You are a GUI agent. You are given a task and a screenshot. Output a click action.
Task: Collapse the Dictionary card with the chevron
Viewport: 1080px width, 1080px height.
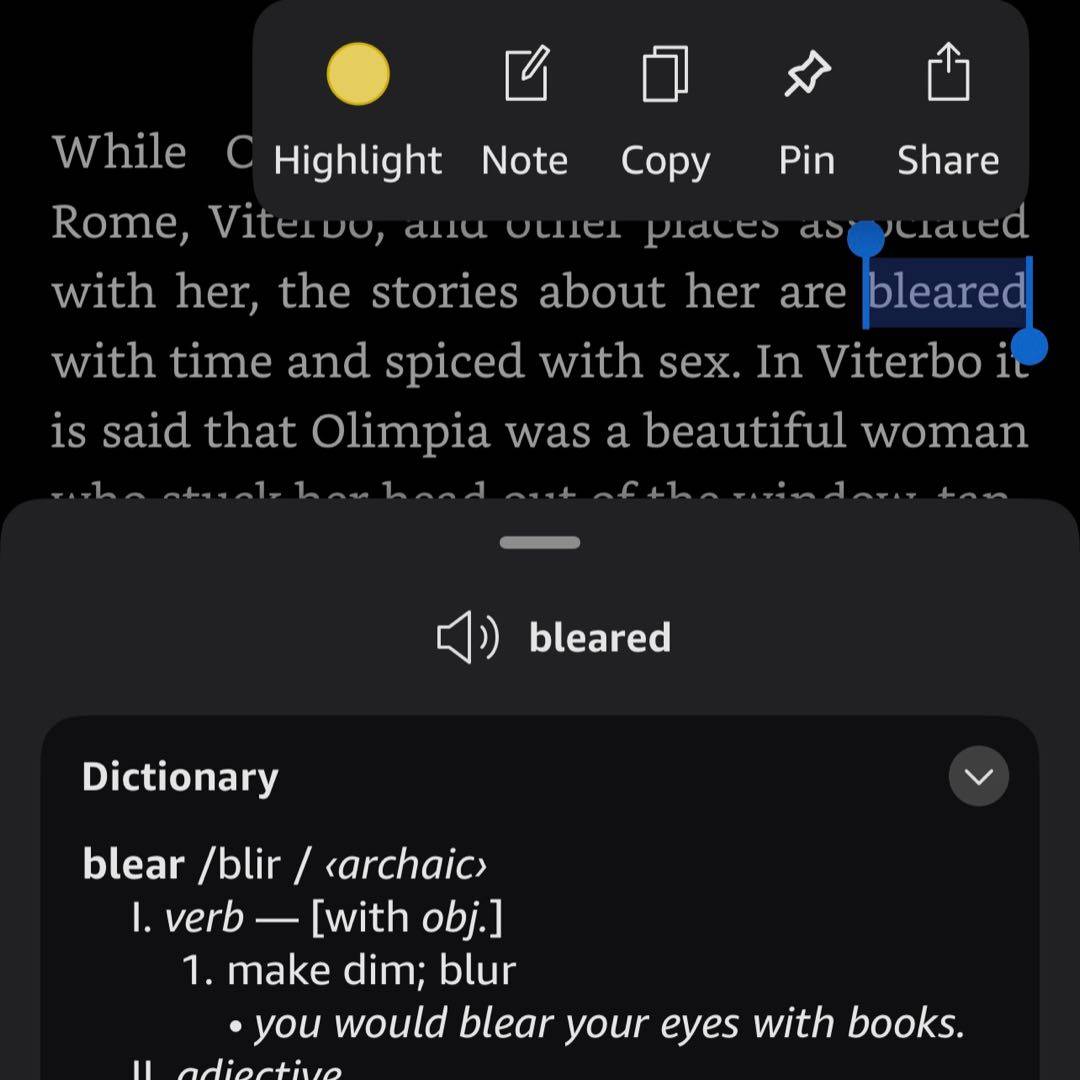click(x=978, y=776)
